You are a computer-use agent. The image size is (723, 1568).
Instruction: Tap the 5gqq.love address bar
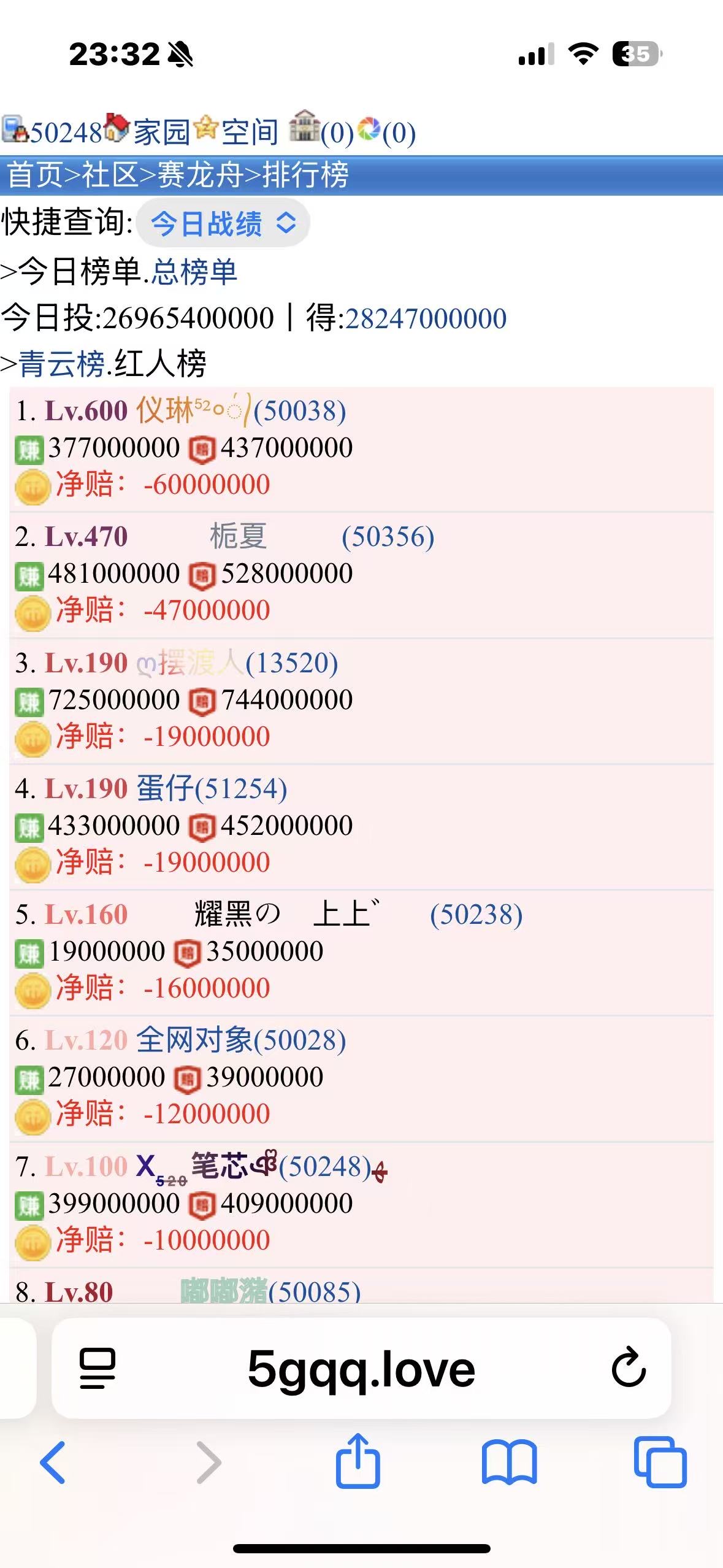[x=361, y=1369]
